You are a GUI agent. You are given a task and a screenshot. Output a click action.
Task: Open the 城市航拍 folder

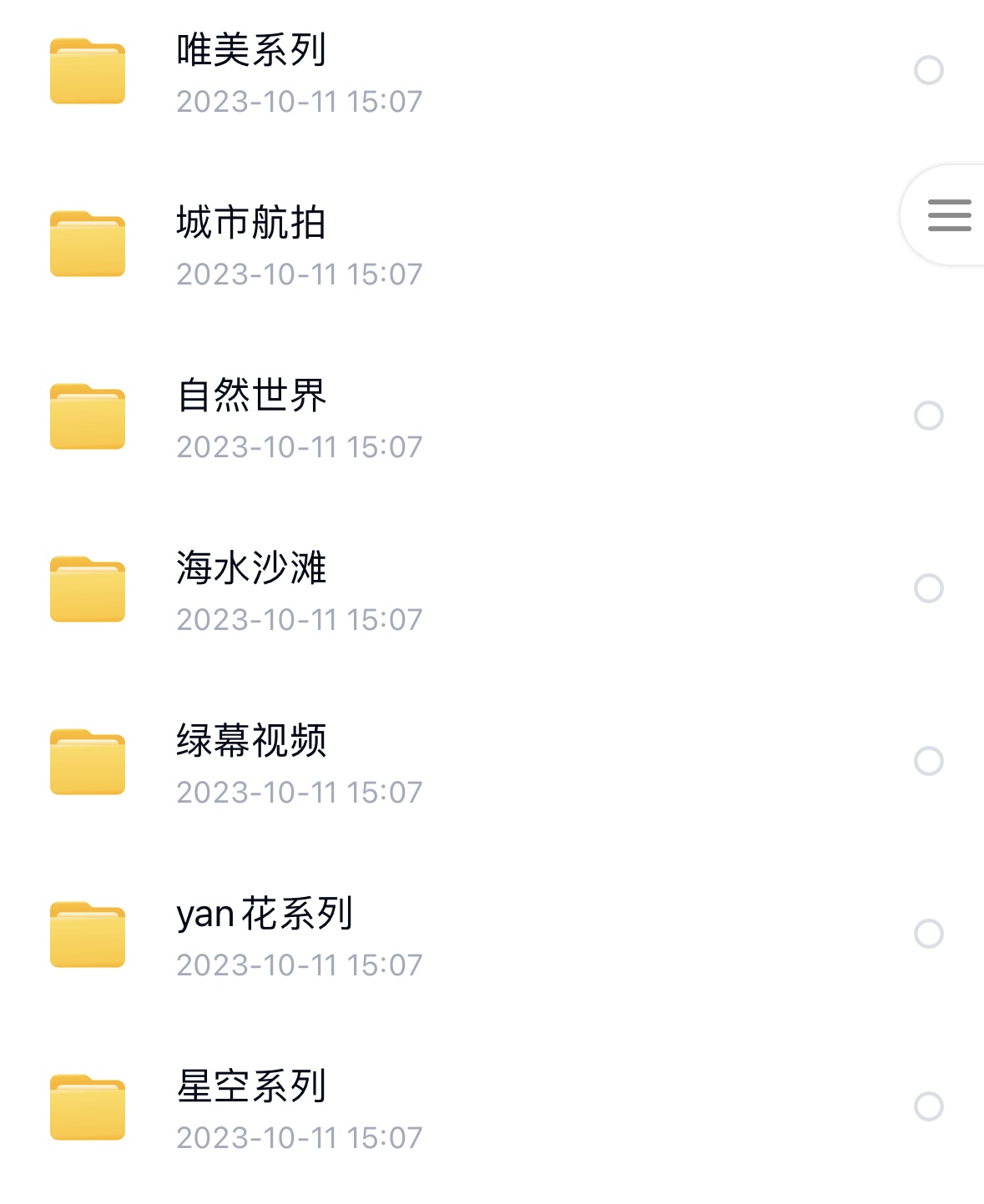250,224
